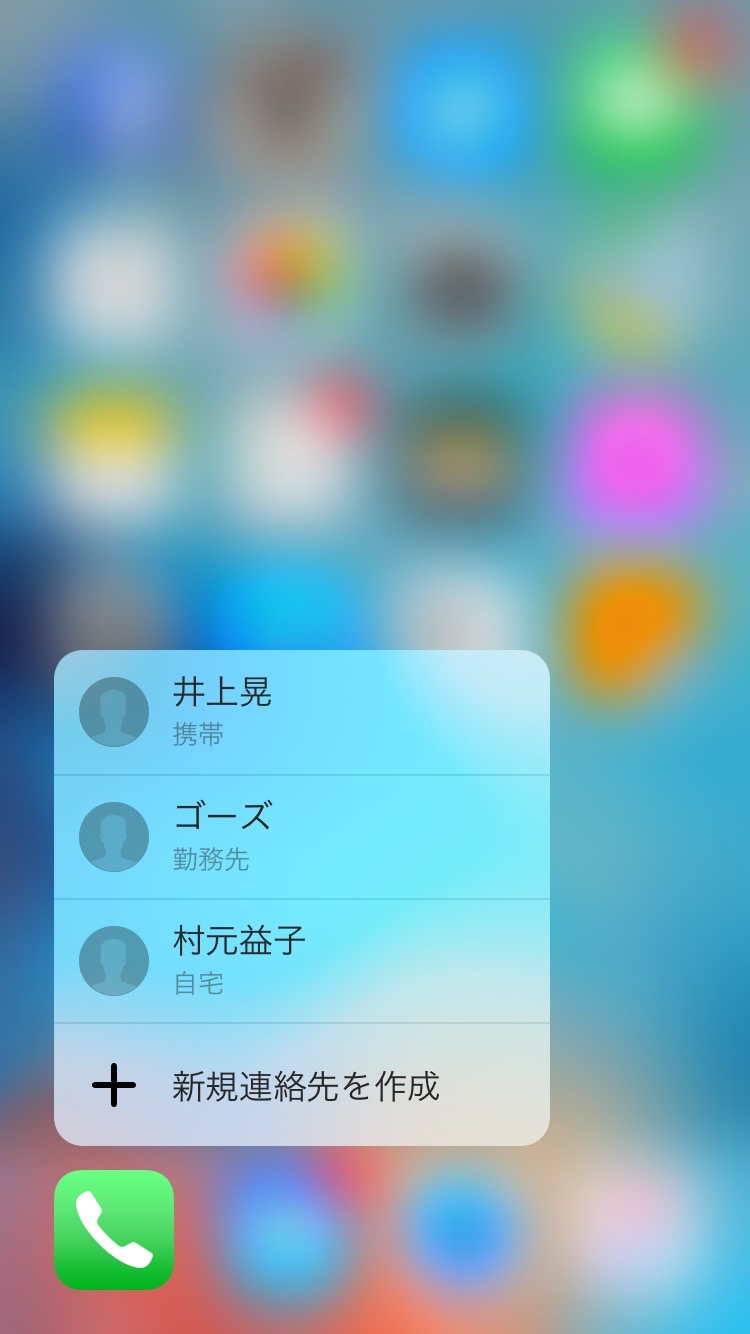The height and width of the screenshot is (1334, 750).
Task: Open the green Phone app icon
Action: [x=114, y=1229]
